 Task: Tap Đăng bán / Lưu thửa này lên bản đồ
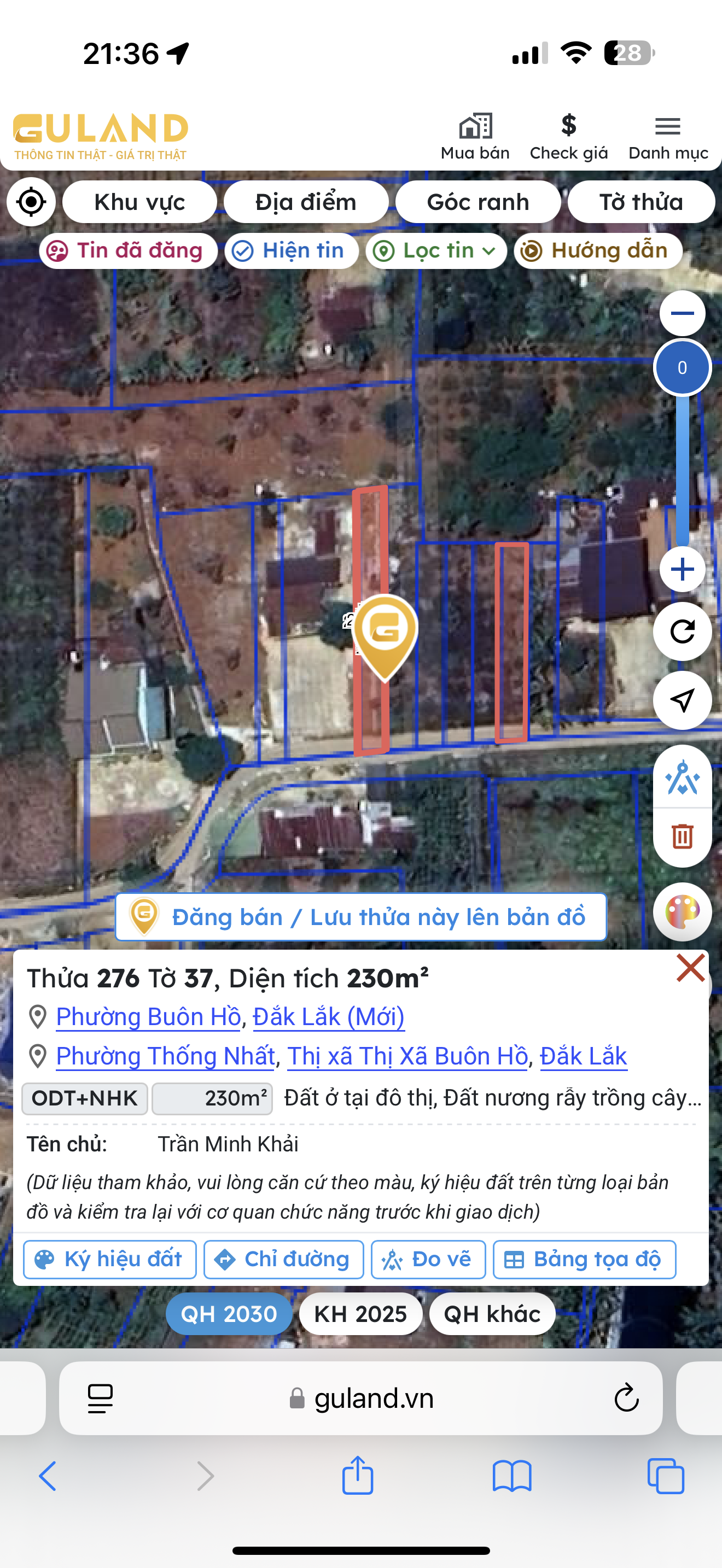click(x=361, y=917)
